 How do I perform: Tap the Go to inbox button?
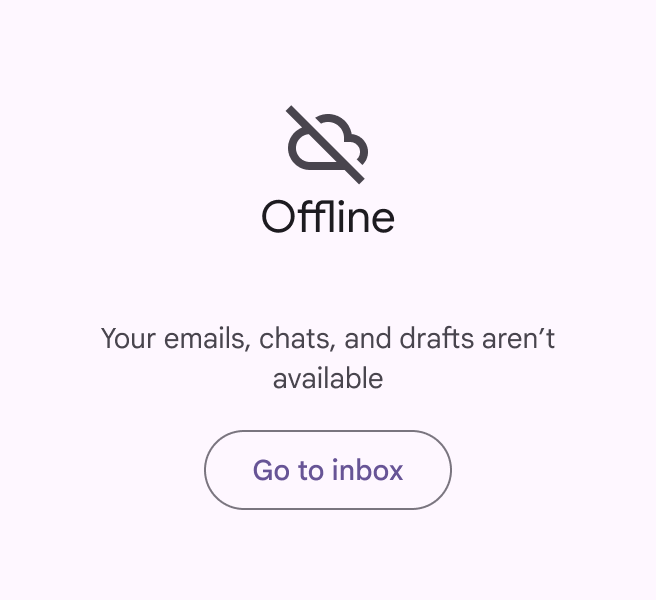click(328, 470)
